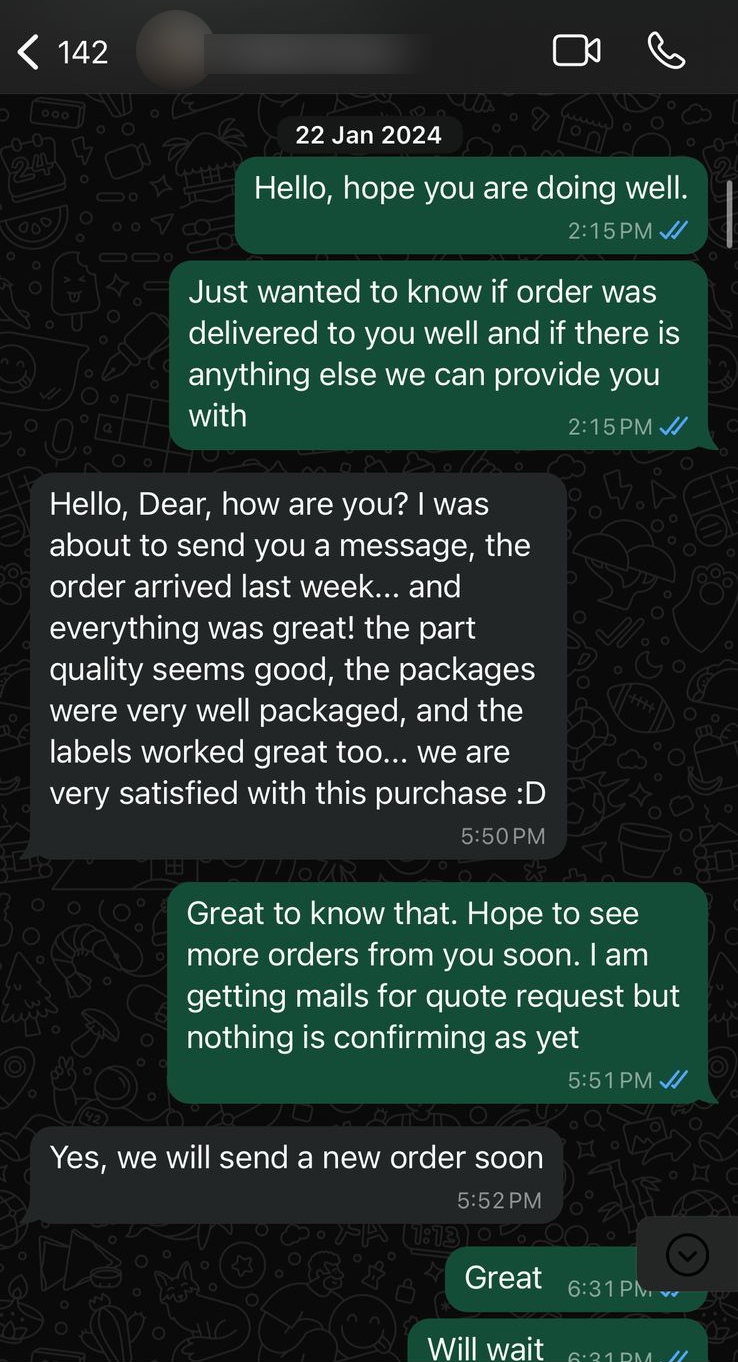Jump to the latest messages
This screenshot has width=738, height=1362.
[x=687, y=1254]
